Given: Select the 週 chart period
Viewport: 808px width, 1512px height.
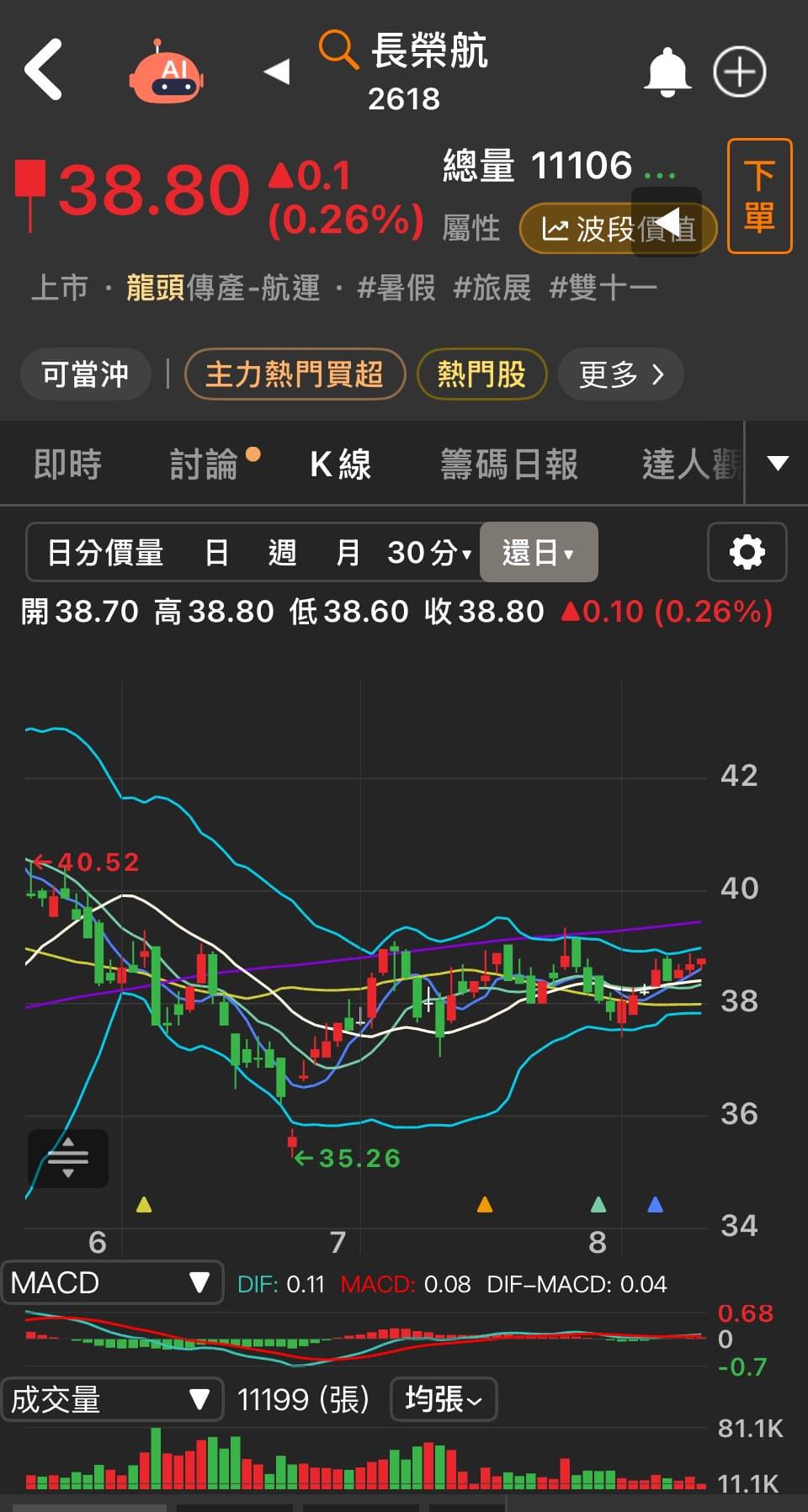Looking at the screenshot, I should 282,553.
